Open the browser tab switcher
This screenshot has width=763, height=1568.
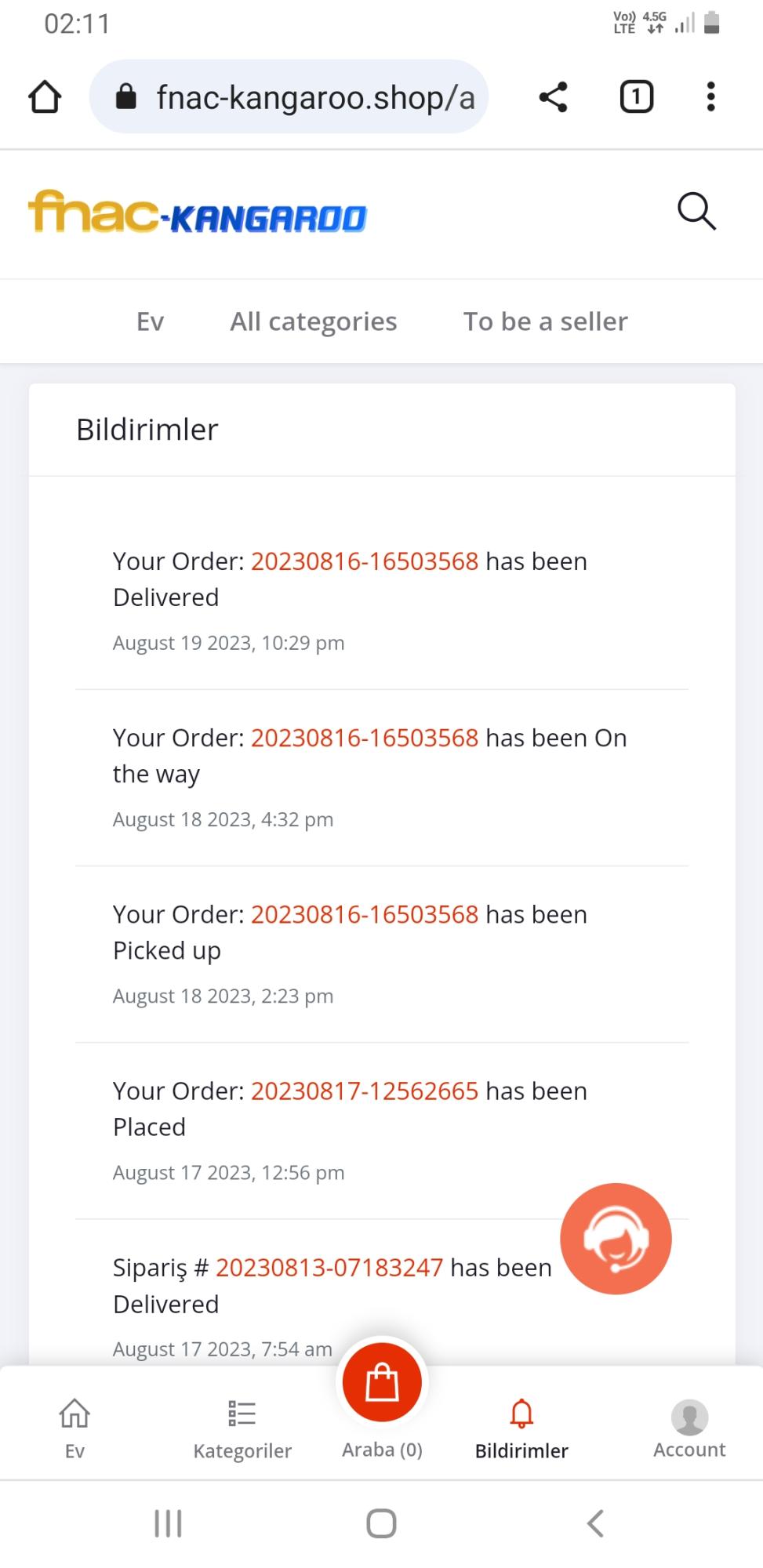[x=636, y=97]
